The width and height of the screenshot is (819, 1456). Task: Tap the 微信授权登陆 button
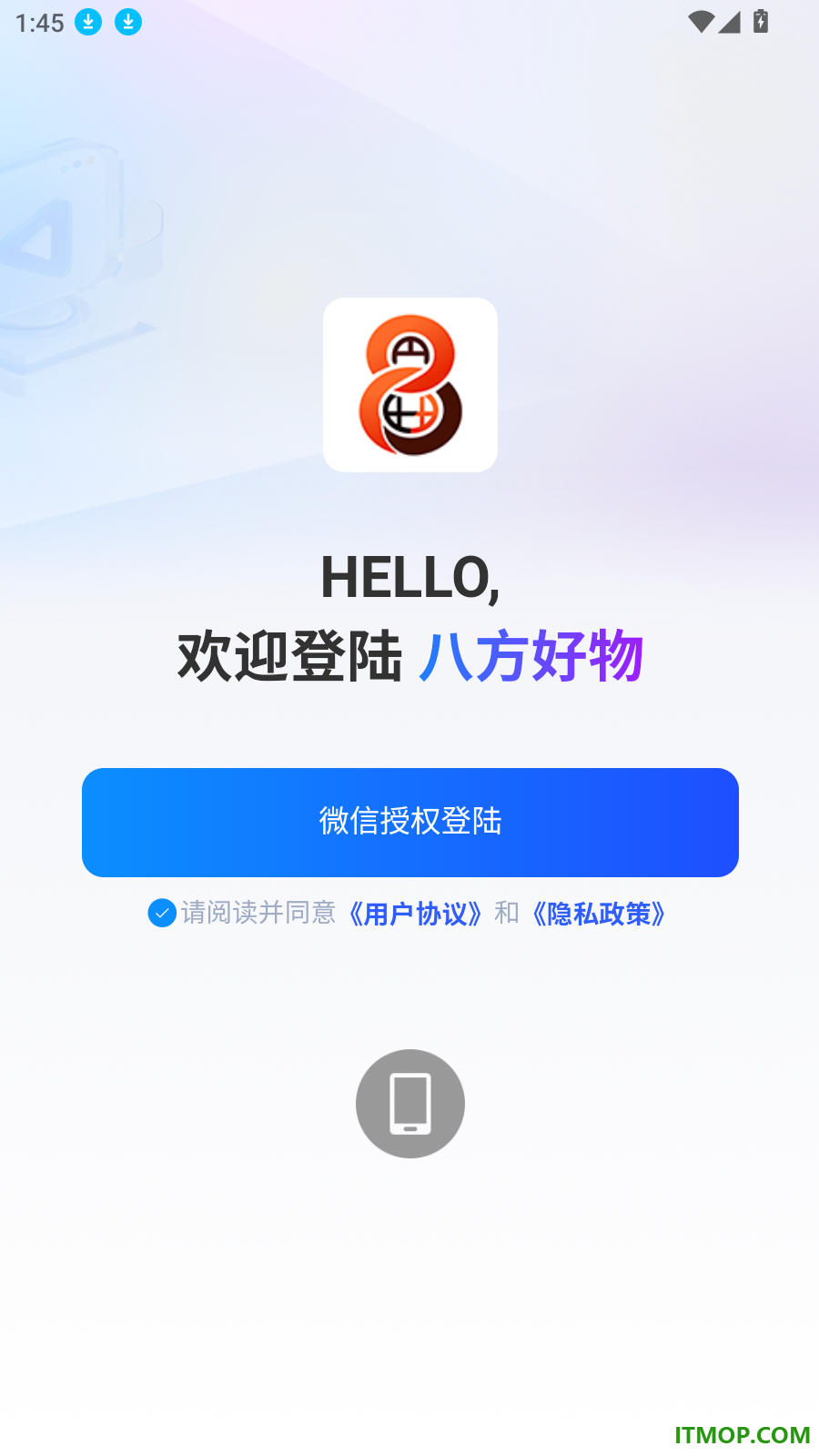(409, 822)
